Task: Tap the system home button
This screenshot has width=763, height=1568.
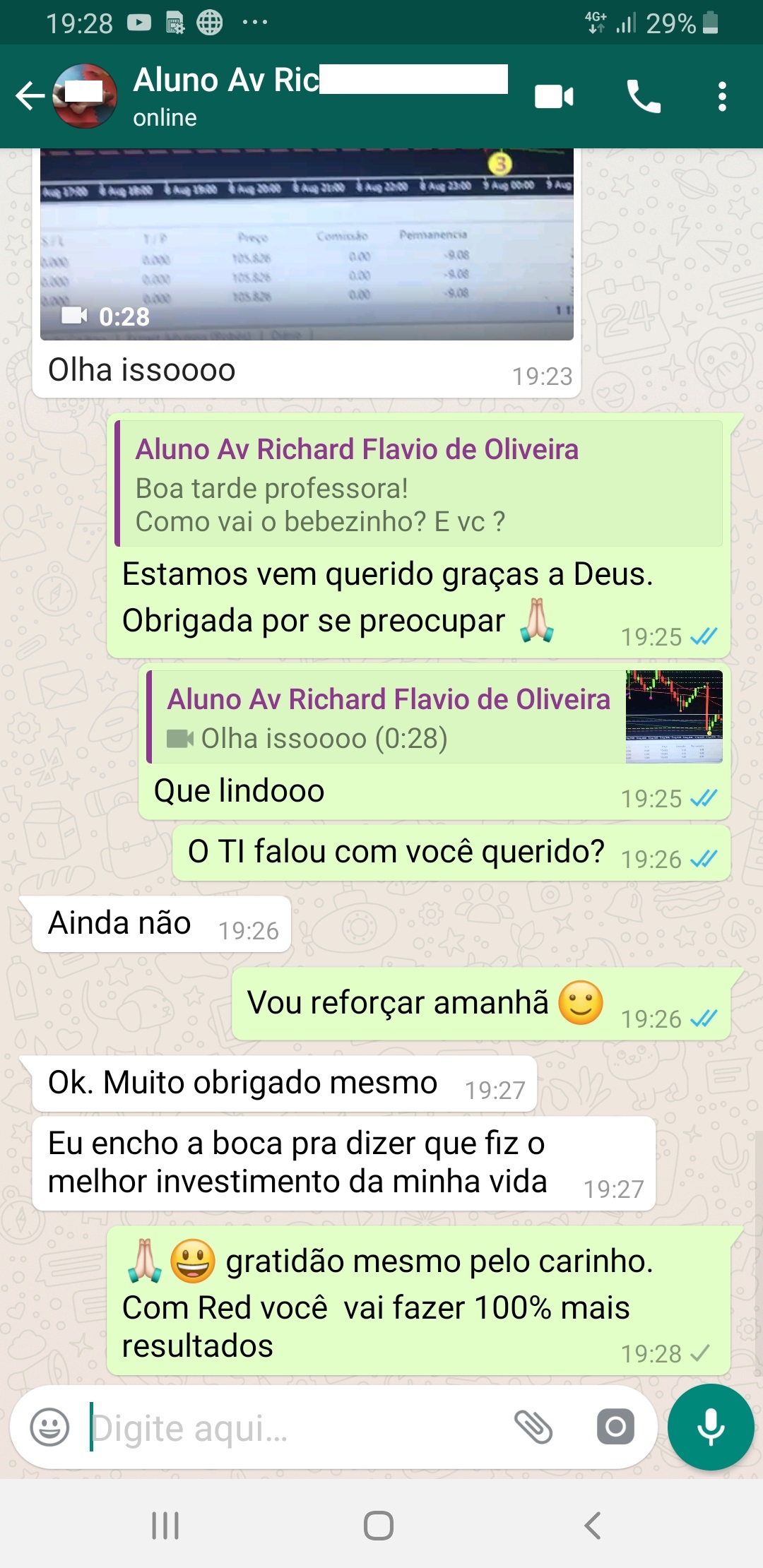Action: (x=379, y=1525)
